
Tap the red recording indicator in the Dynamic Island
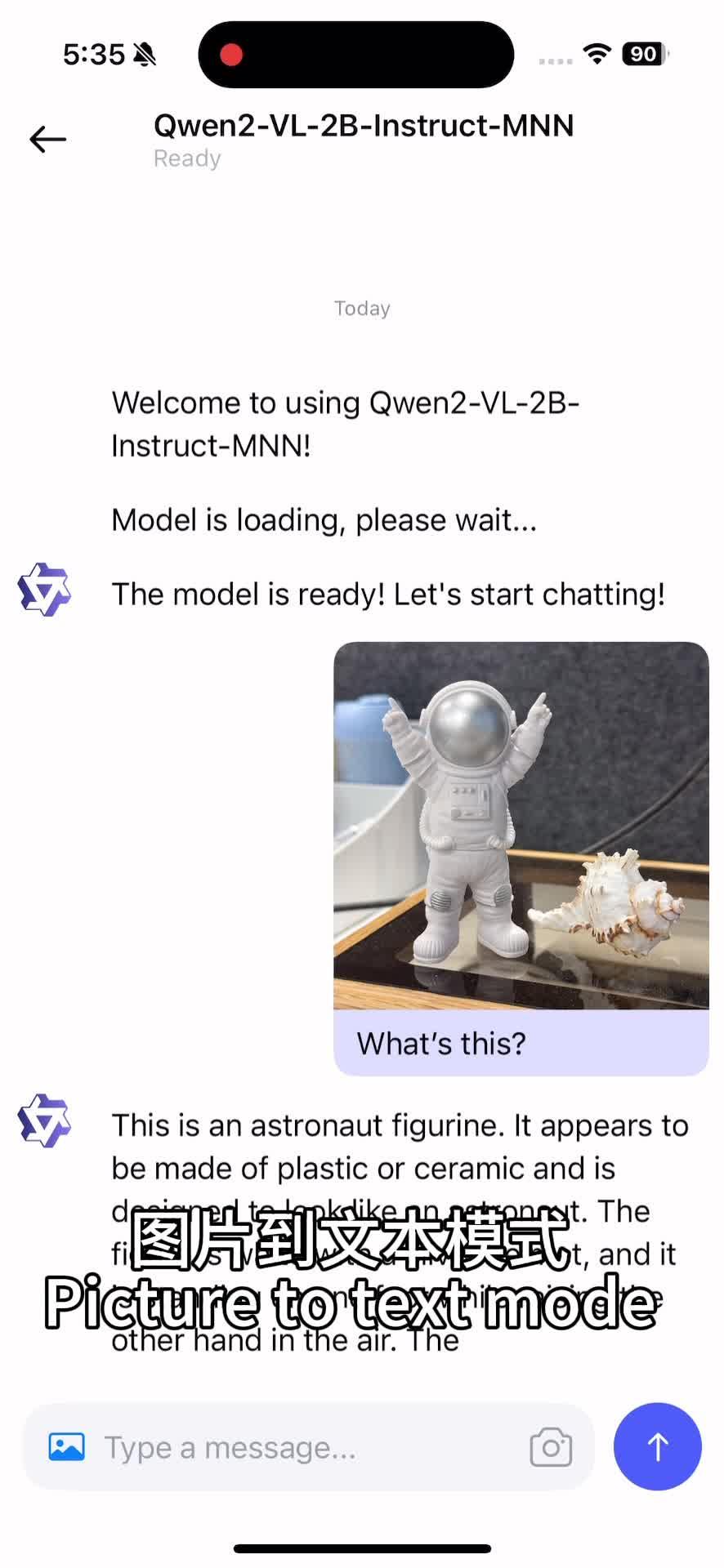click(x=231, y=54)
